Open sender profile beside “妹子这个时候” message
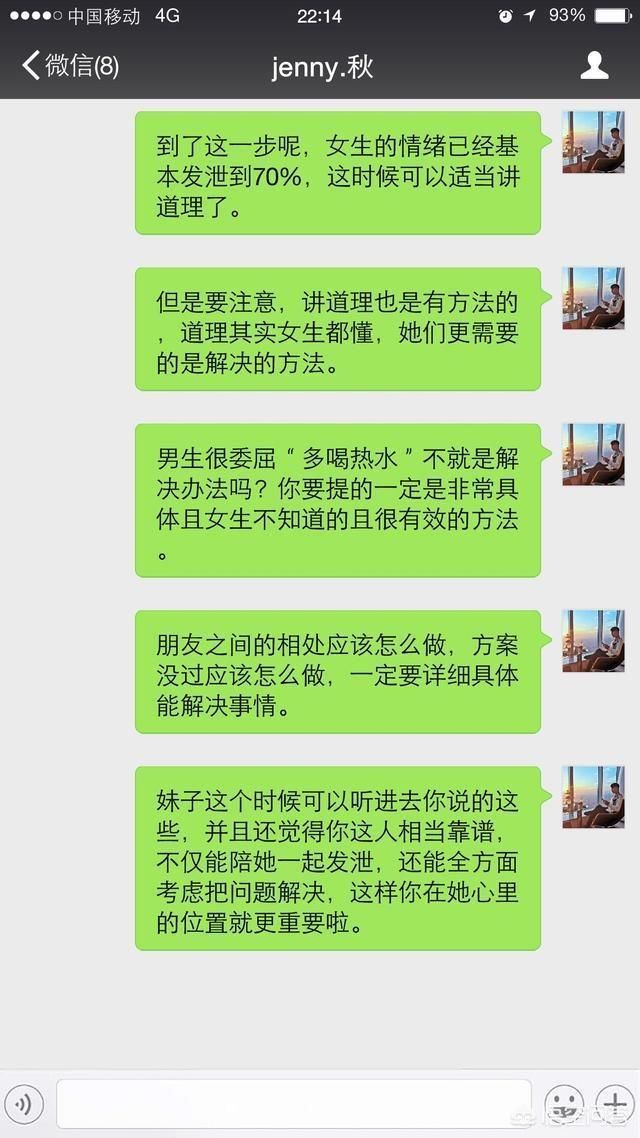 click(x=593, y=797)
